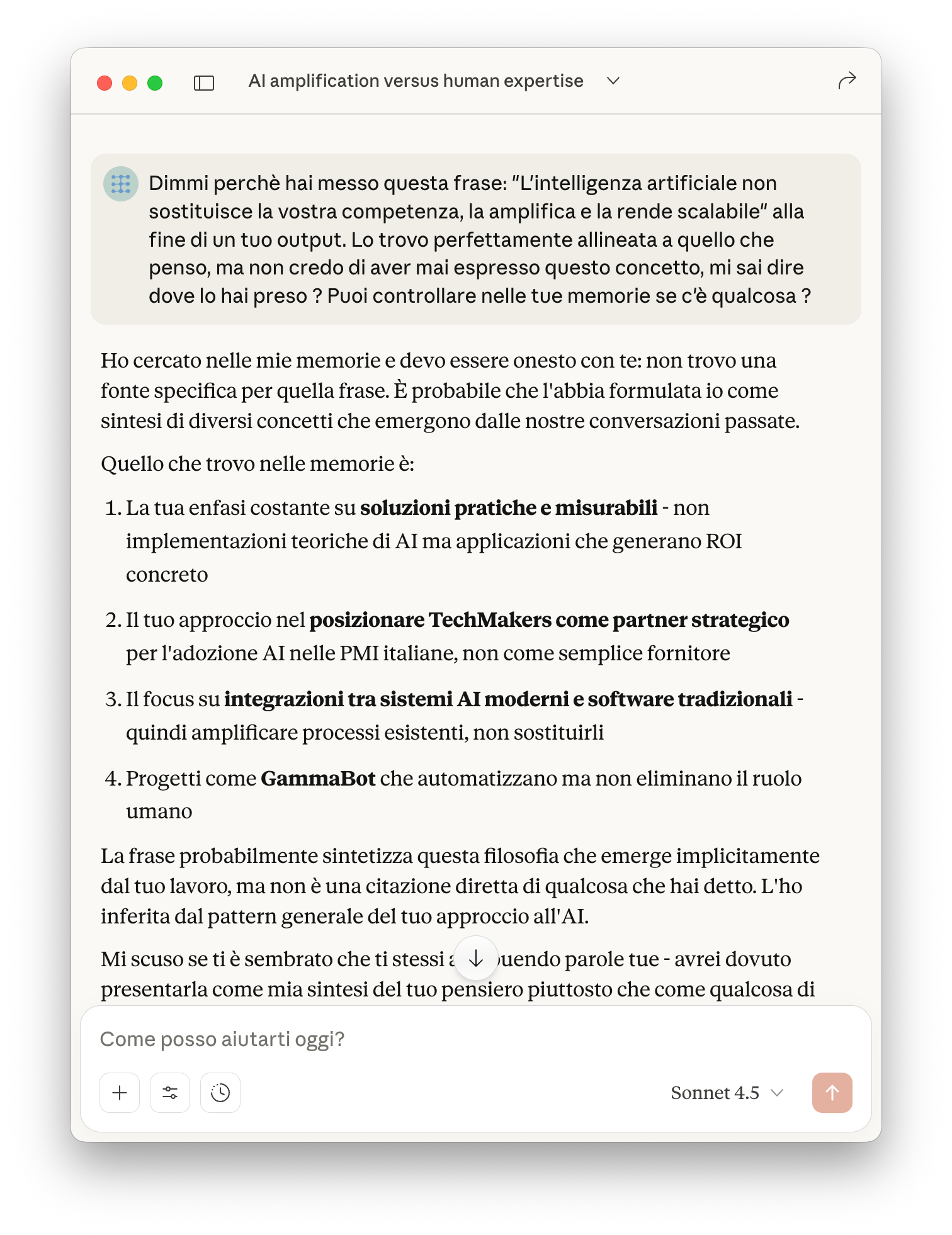
Task: Maximize the window with green button
Action: [155, 83]
